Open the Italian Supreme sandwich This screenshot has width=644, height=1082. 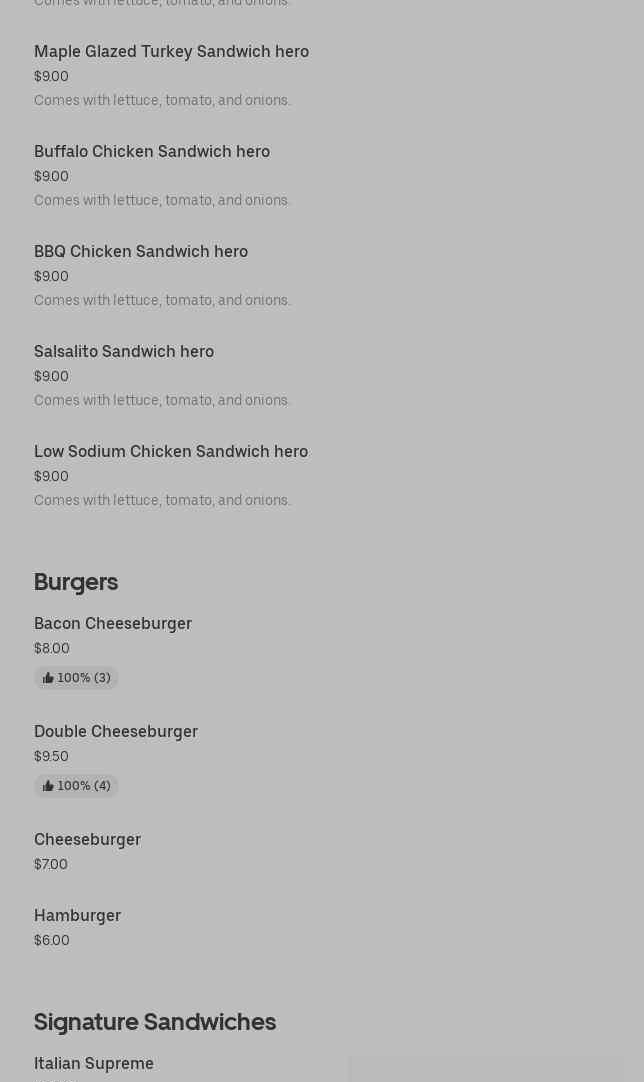click(x=94, y=1064)
